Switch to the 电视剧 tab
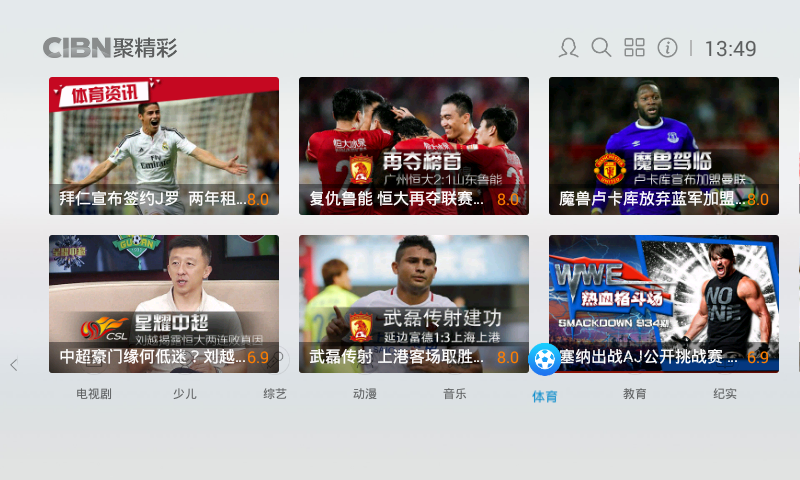The width and height of the screenshot is (800, 480). (x=94, y=394)
